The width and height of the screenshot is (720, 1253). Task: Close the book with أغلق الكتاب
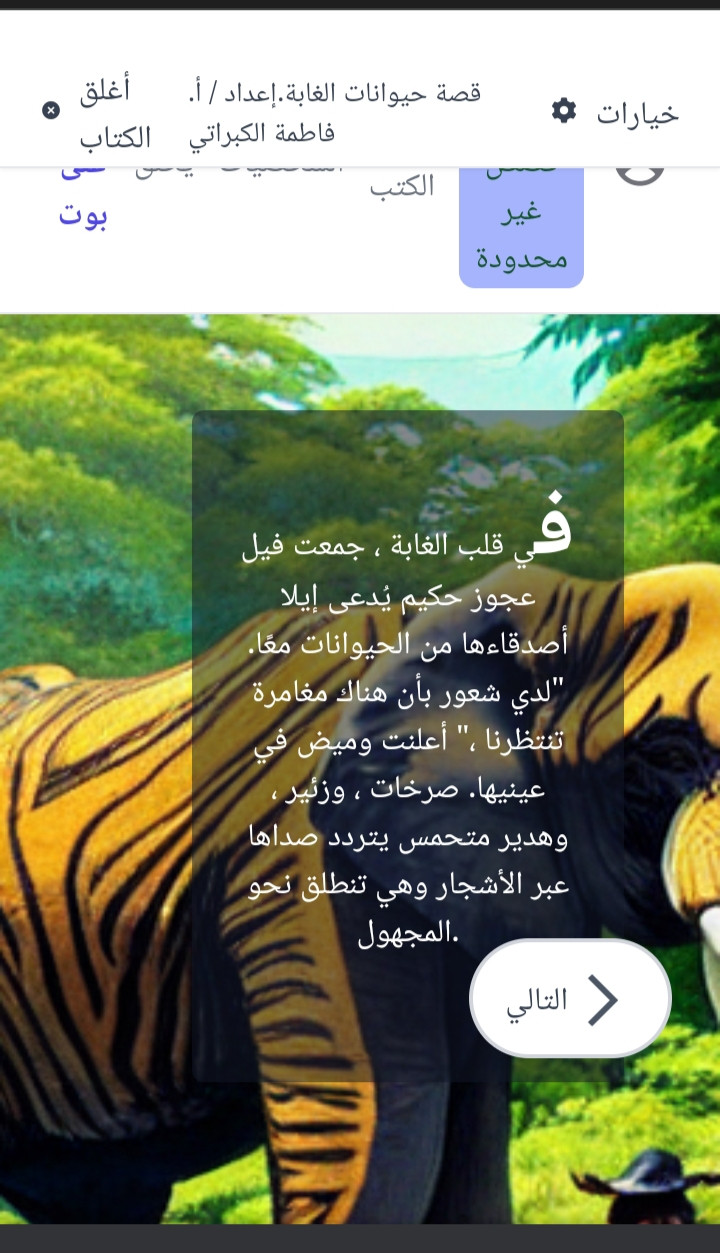point(97,112)
